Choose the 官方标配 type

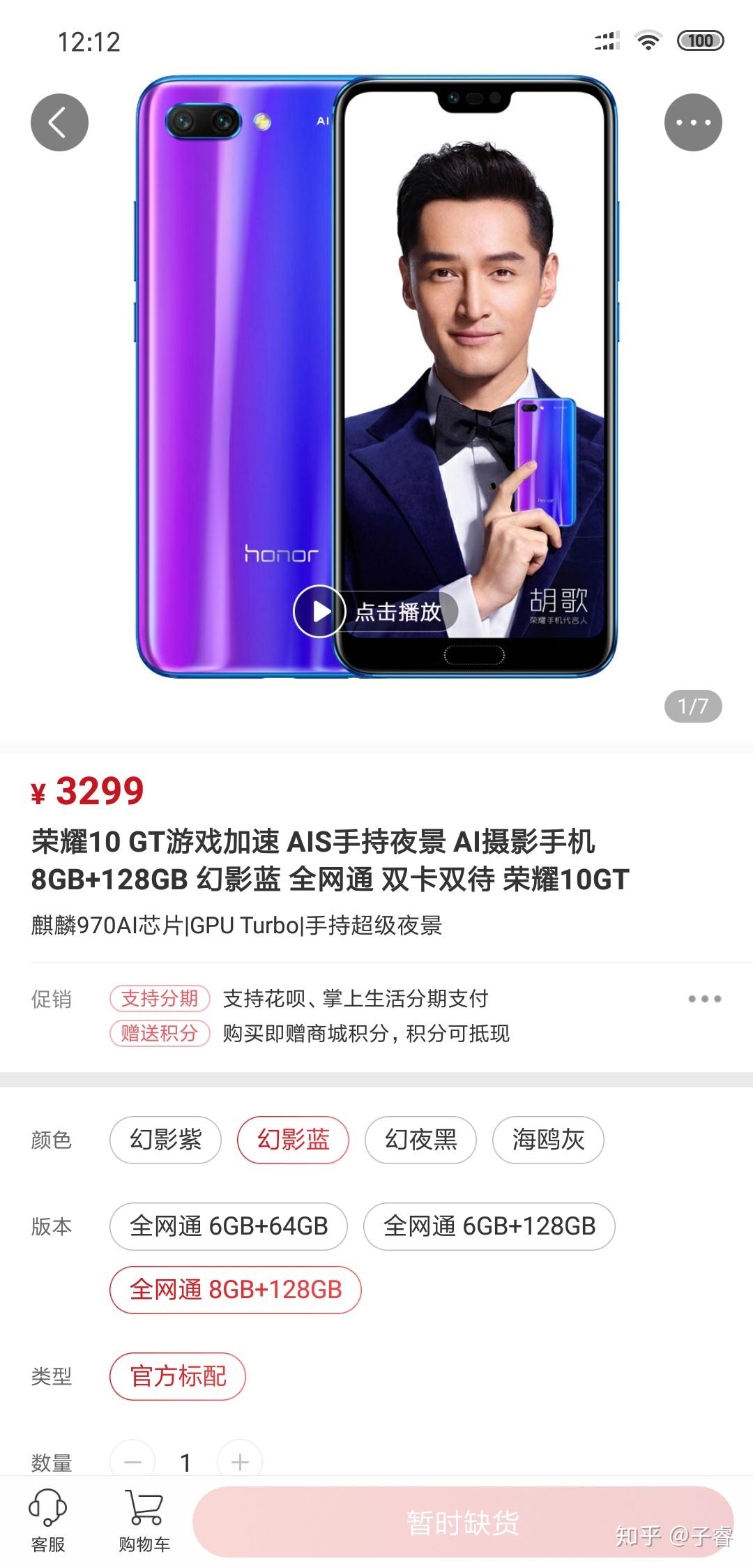[x=178, y=1376]
